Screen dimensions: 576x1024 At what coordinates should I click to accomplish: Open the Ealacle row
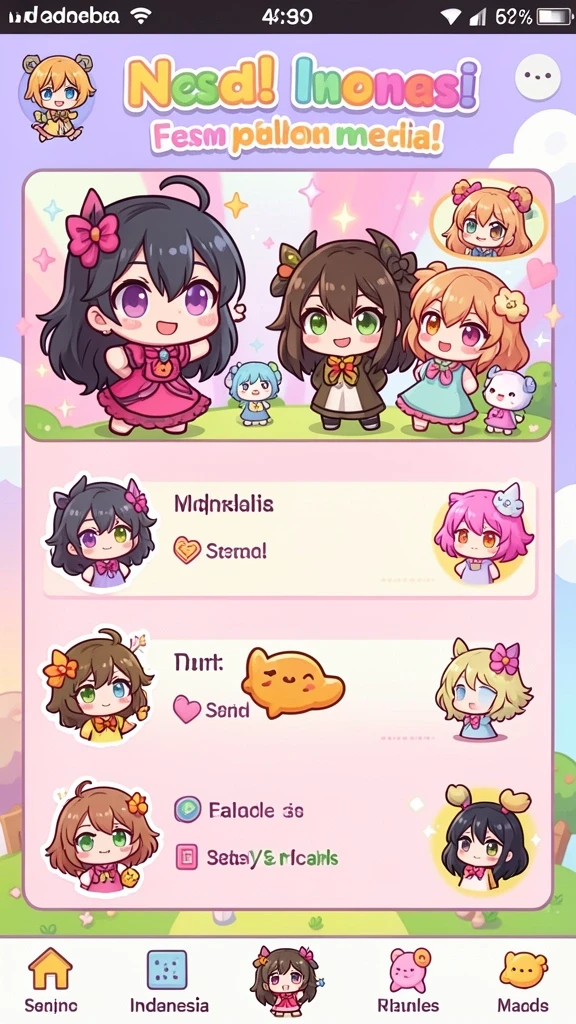pyautogui.click(x=289, y=833)
